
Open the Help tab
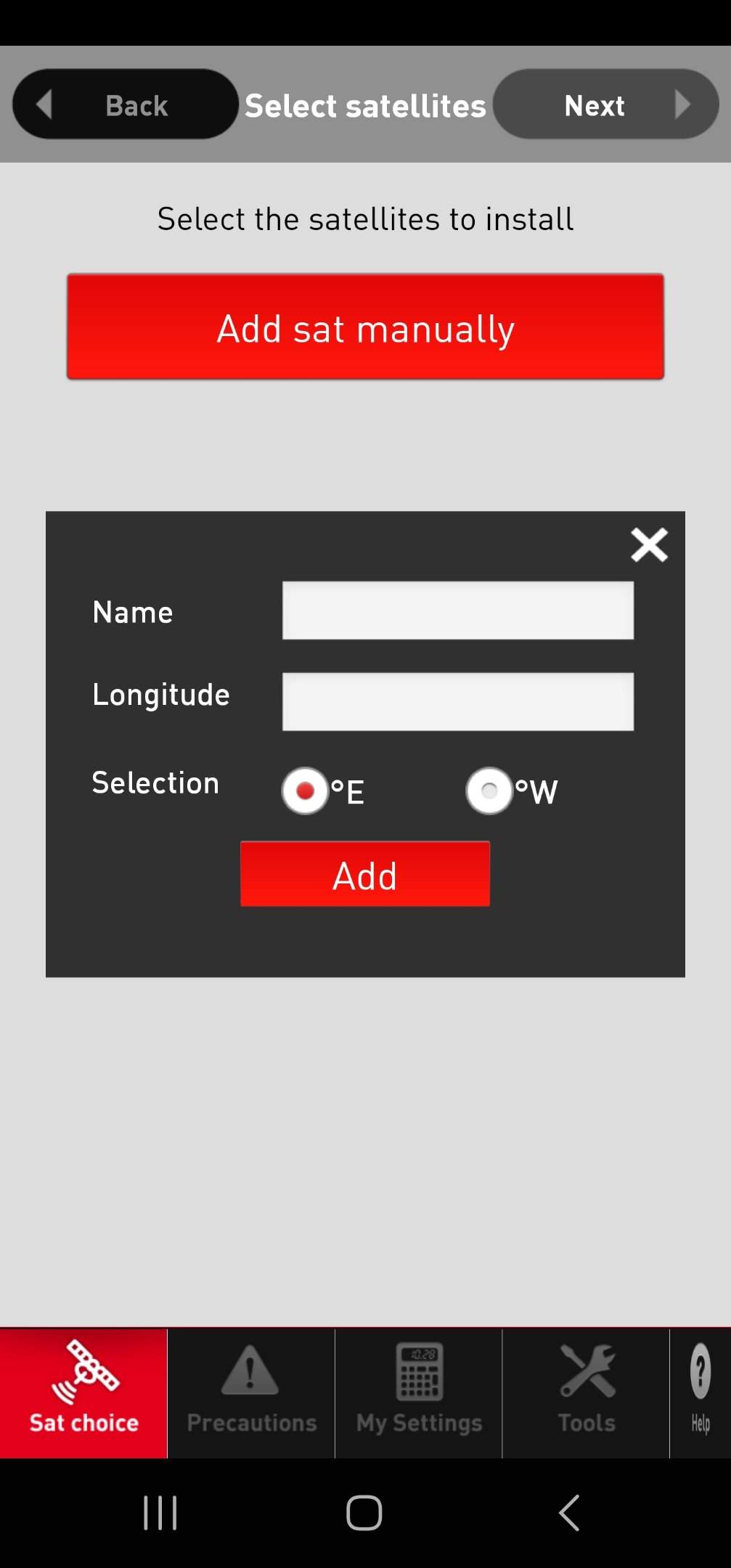click(700, 1392)
